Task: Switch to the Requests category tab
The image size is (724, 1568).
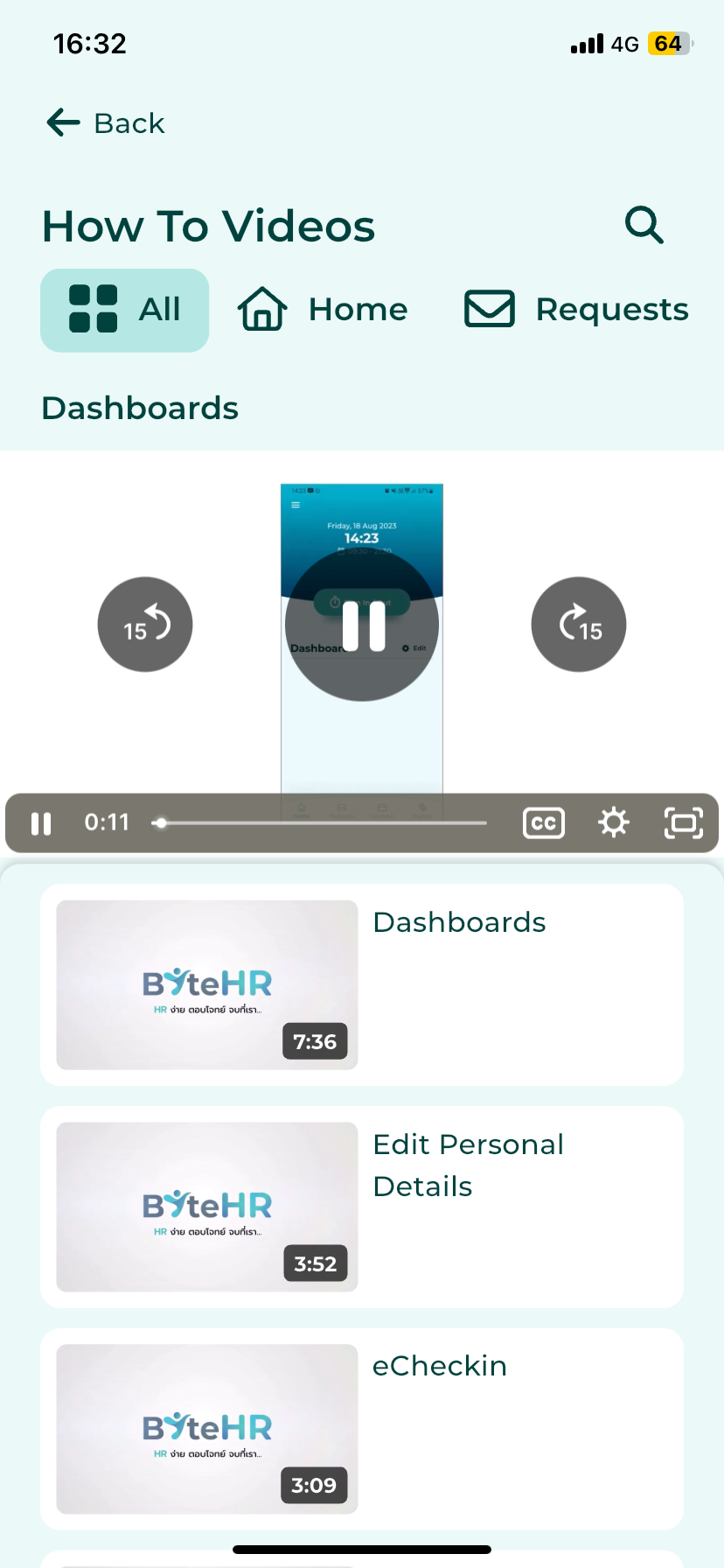Action: click(x=576, y=310)
